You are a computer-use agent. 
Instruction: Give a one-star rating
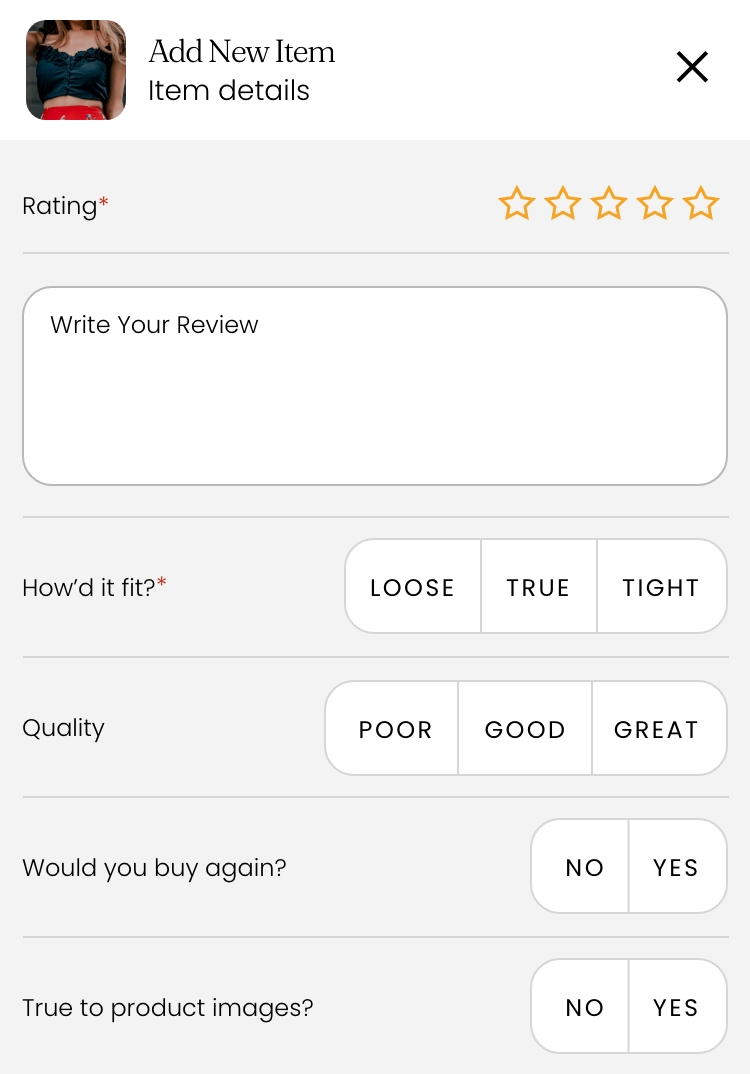[x=517, y=203]
